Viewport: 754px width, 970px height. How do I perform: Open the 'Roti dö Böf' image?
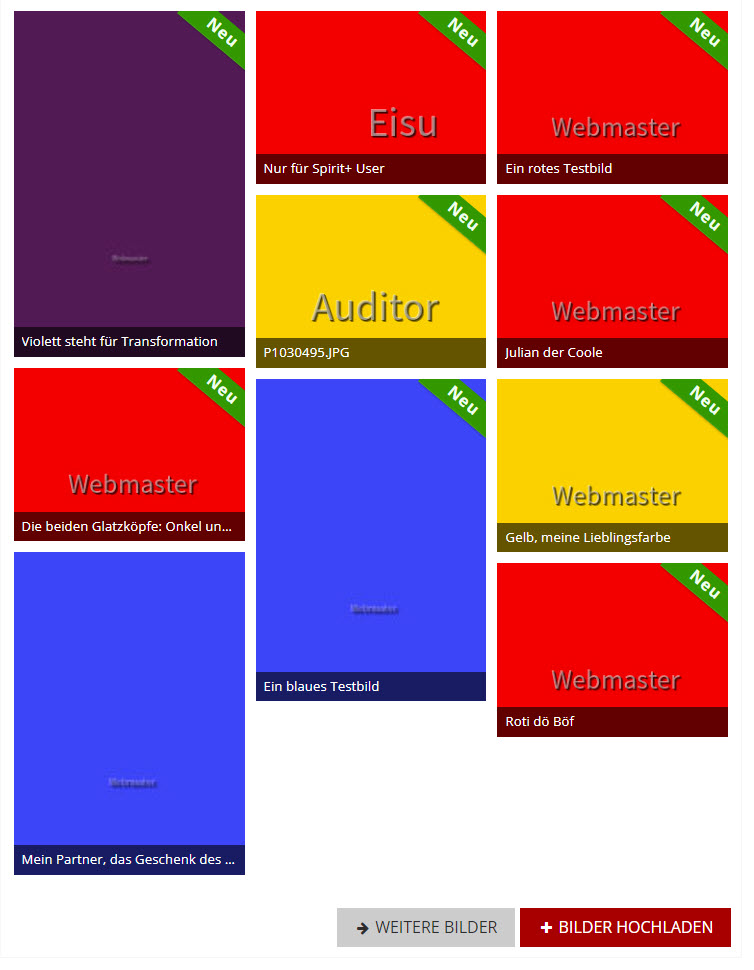click(x=612, y=648)
